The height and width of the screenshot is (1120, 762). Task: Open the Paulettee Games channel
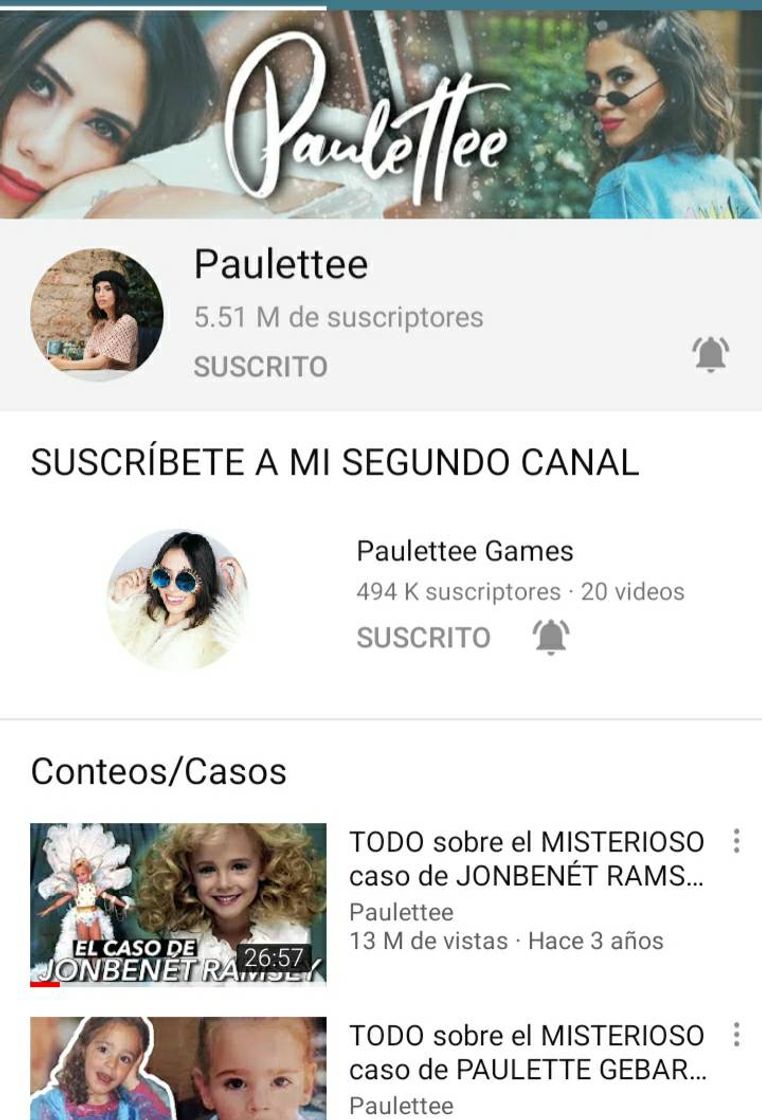(465, 551)
